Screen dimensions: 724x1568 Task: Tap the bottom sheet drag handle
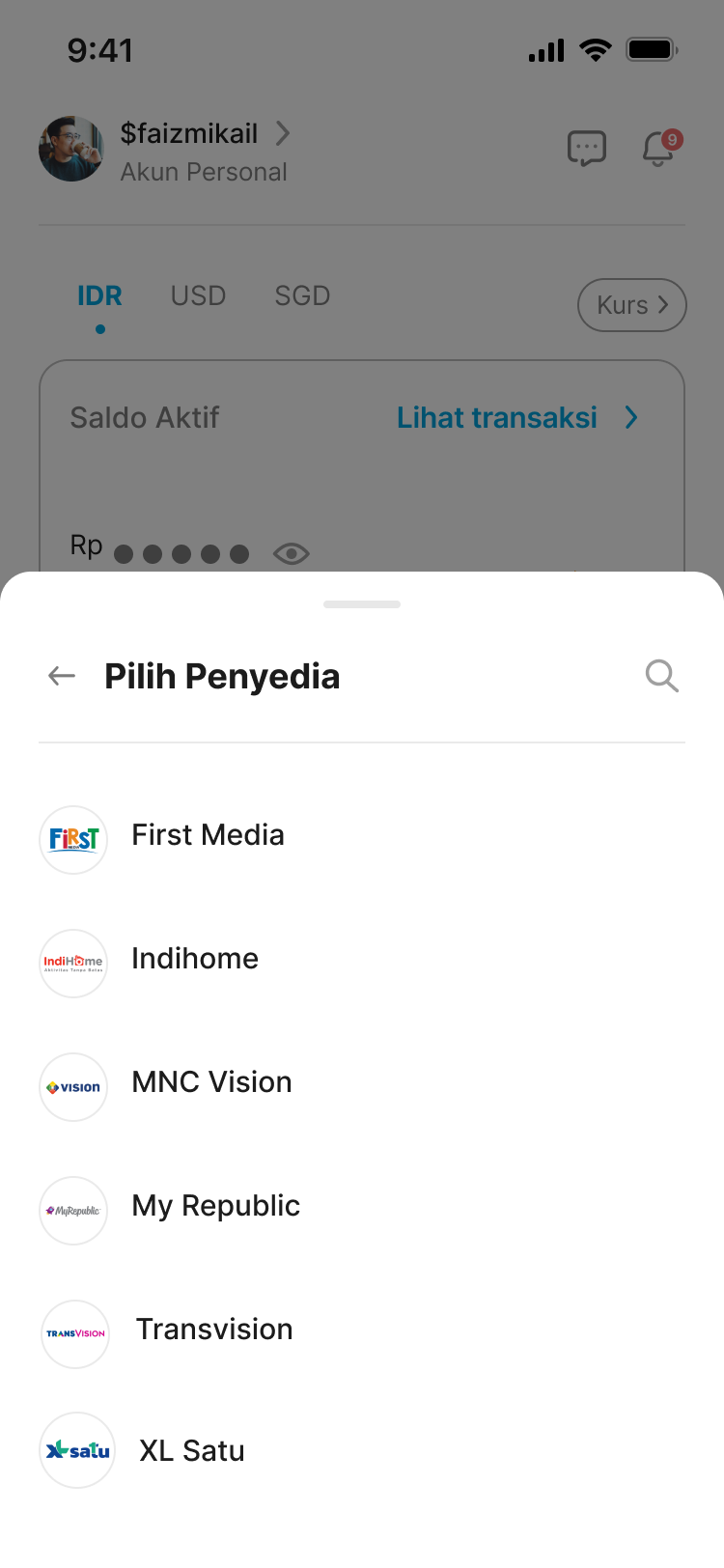[x=362, y=604]
